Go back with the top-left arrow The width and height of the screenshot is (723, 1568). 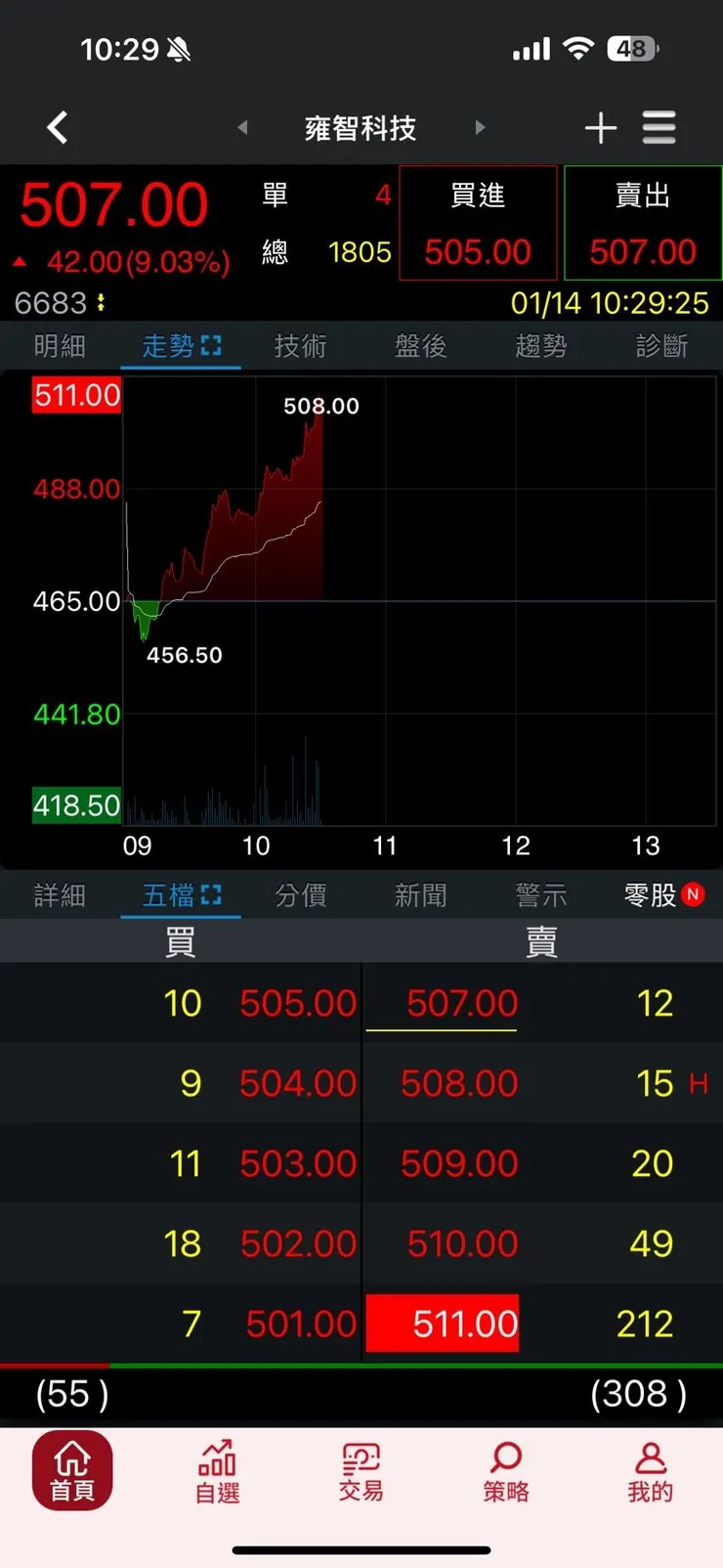coord(58,127)
